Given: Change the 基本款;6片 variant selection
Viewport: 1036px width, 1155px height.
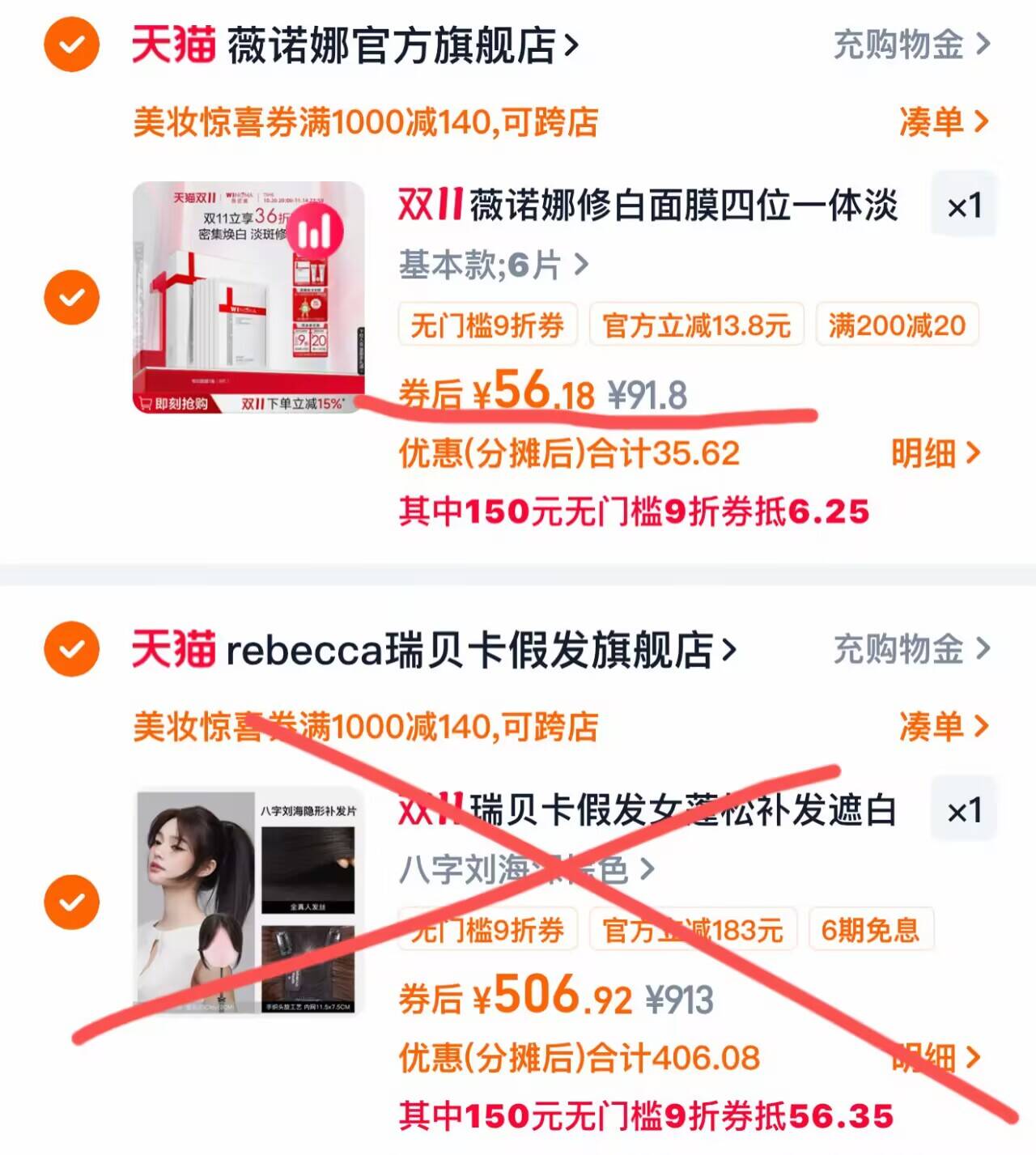Looking at the screenshot, I should point(493,264).
